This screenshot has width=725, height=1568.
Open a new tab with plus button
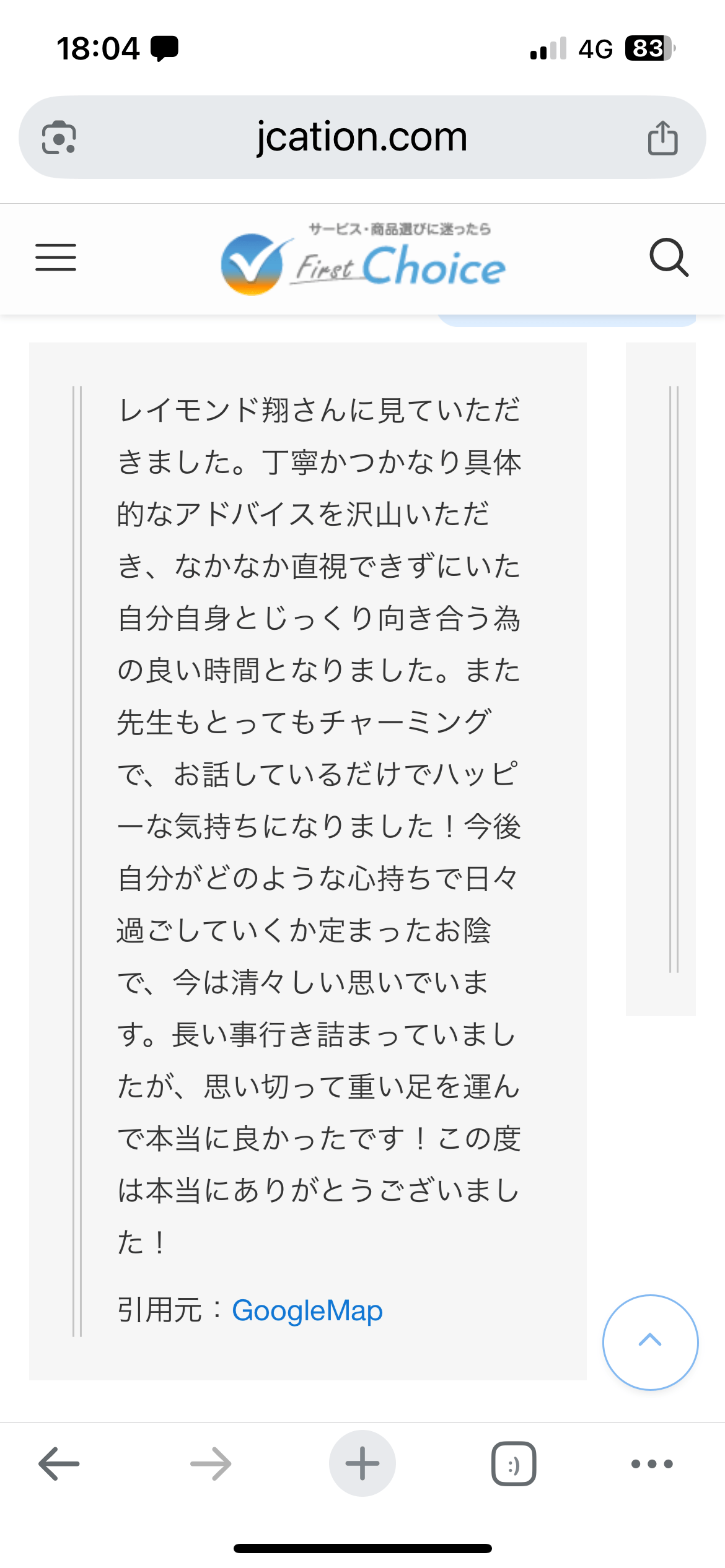362,1463
